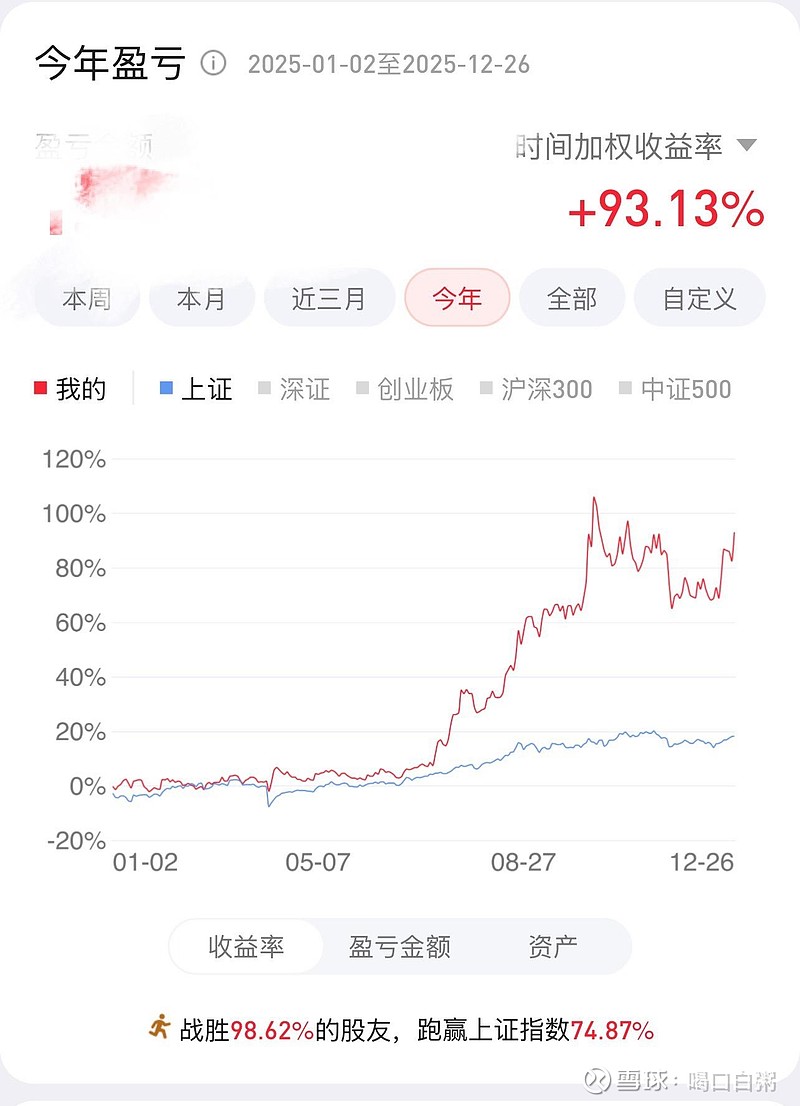Open the 资产 chart view
The image size is (800, 1106).
(553, 946)
